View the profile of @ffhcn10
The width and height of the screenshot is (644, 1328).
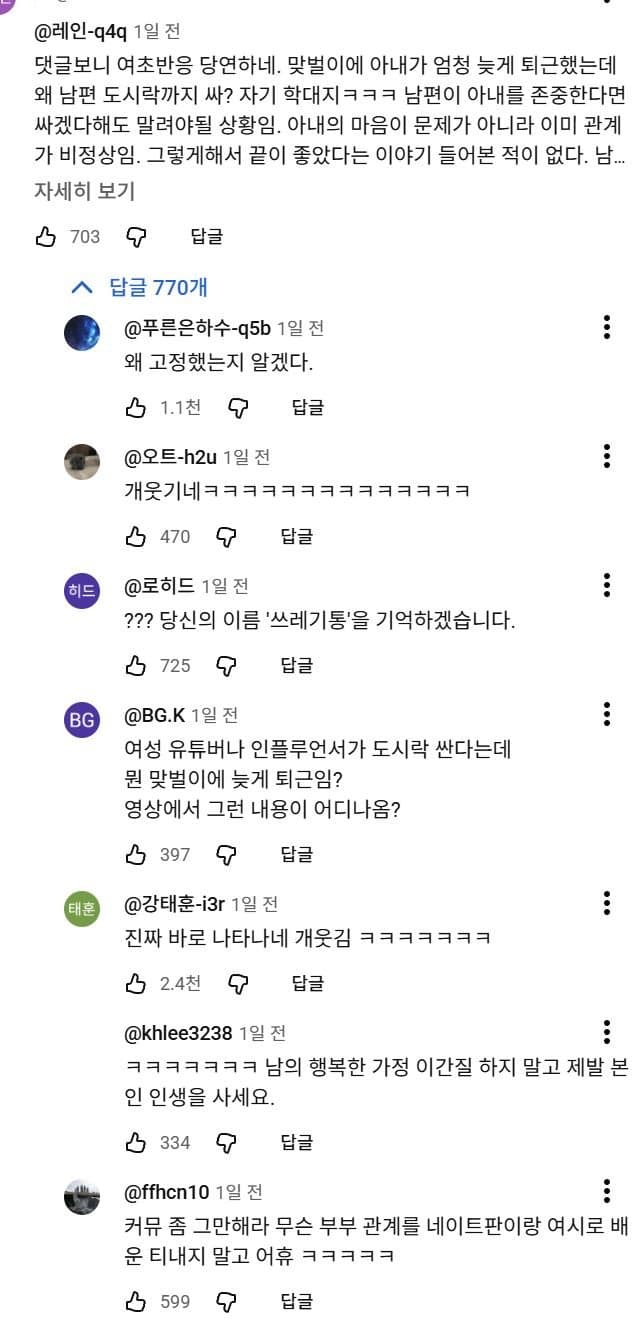[x=82, y=1196]
